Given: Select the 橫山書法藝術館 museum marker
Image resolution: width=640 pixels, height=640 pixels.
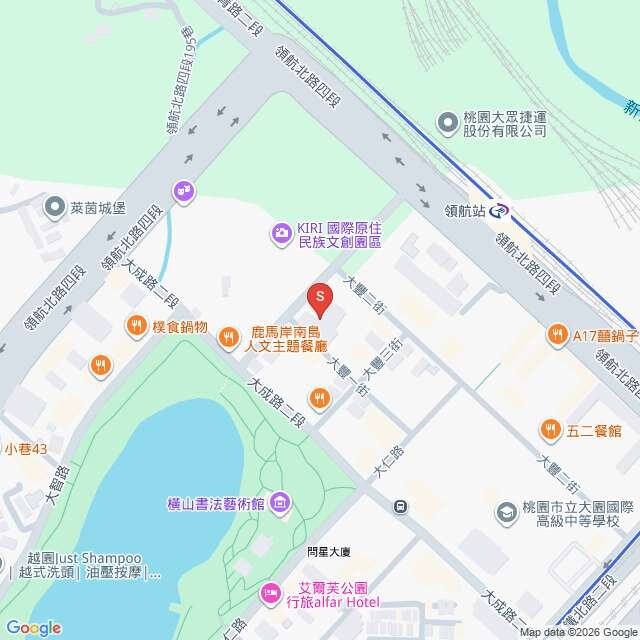Looking at the screenshot, I should [280, 503].
